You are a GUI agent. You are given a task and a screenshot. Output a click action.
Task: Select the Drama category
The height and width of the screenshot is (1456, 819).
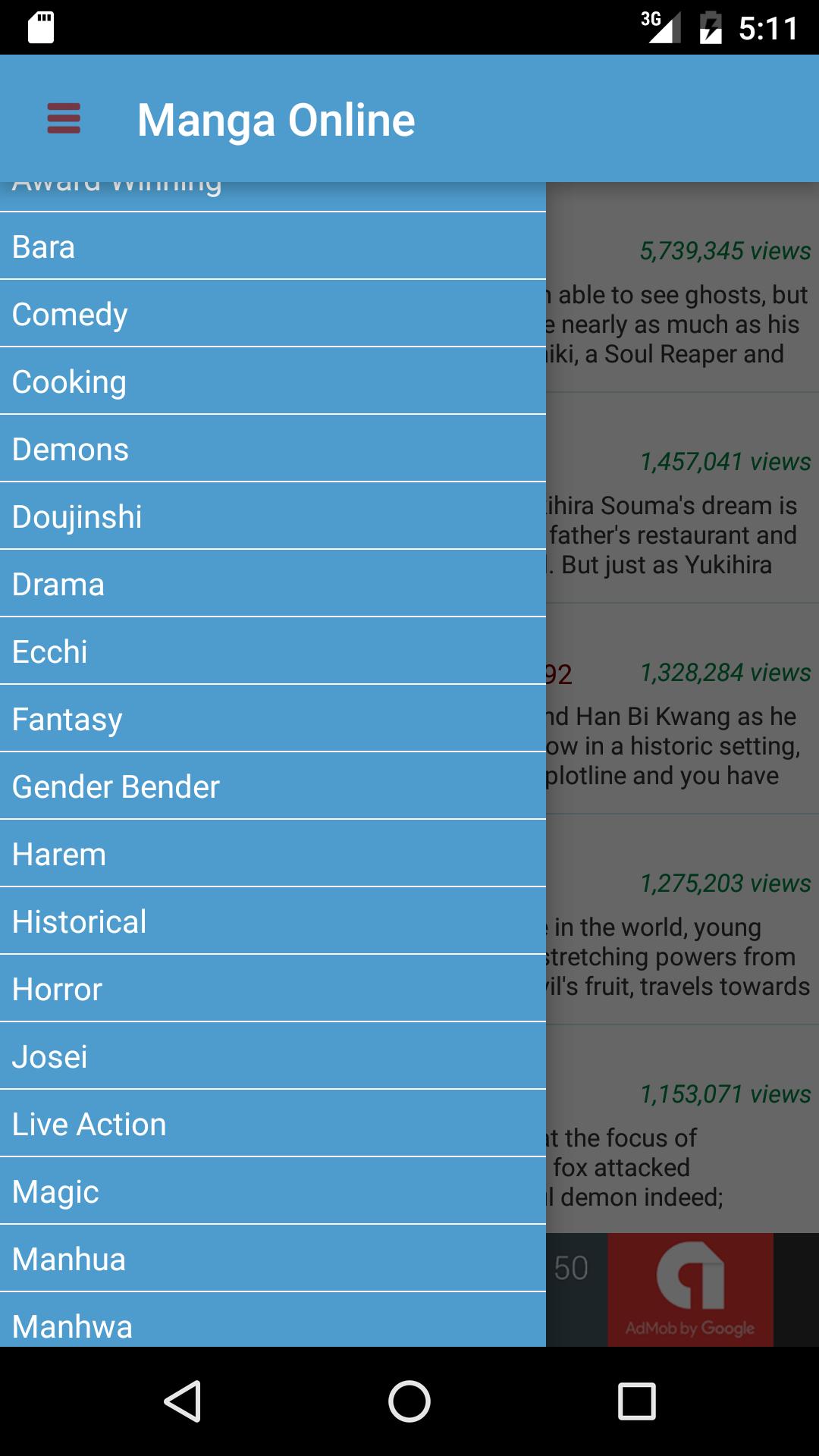pyautogui.click(x=273, y=584)
